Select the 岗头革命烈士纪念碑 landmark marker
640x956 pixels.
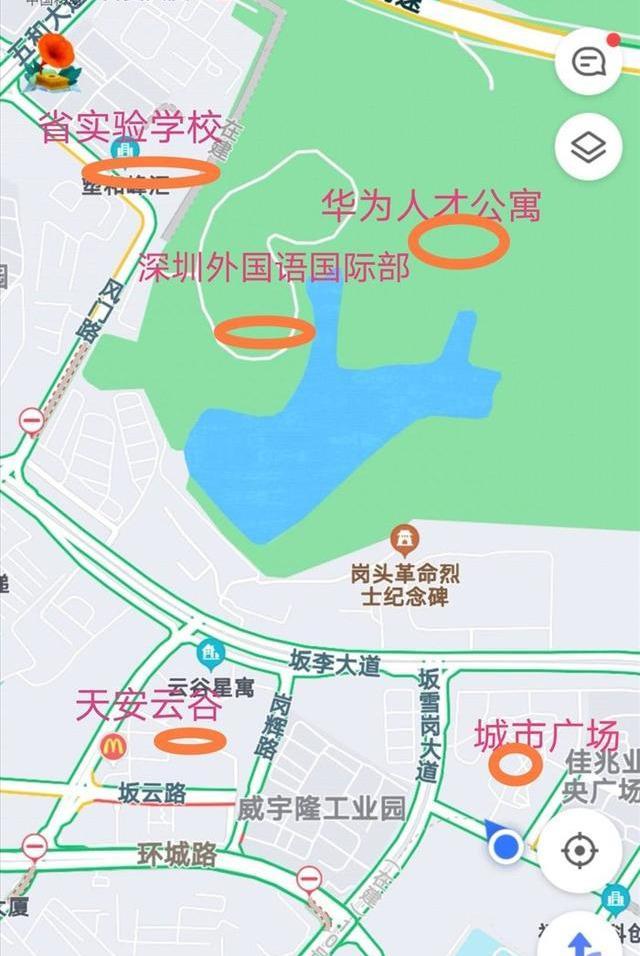405,542
